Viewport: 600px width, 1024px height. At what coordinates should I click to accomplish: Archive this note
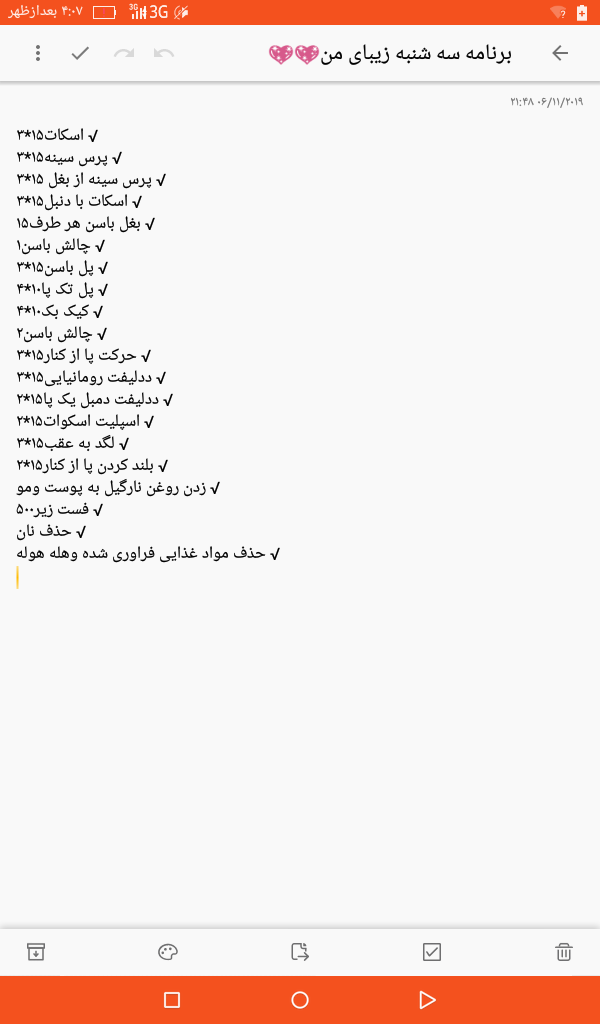tap(35, 952)
